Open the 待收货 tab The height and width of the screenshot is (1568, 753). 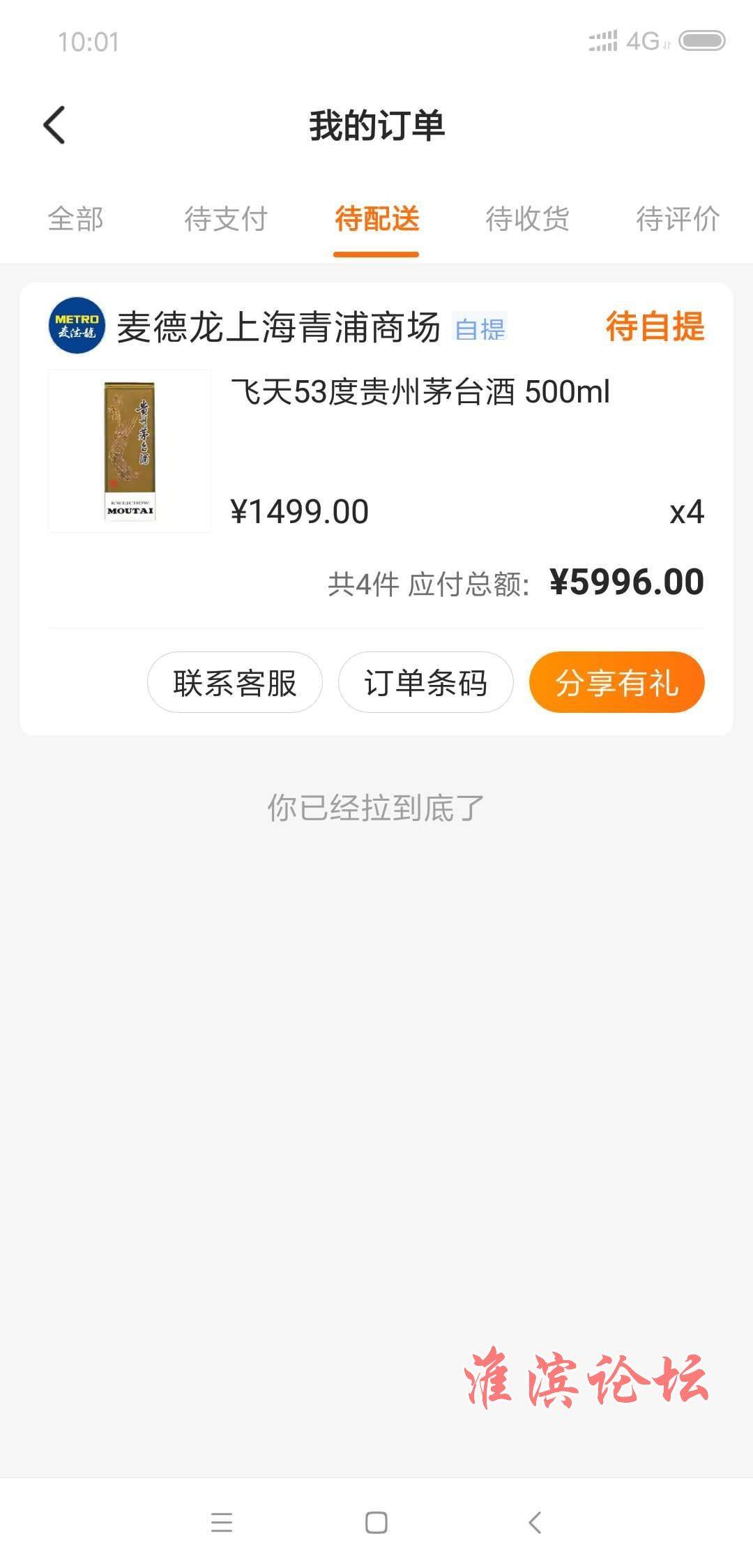coord(527,219)
